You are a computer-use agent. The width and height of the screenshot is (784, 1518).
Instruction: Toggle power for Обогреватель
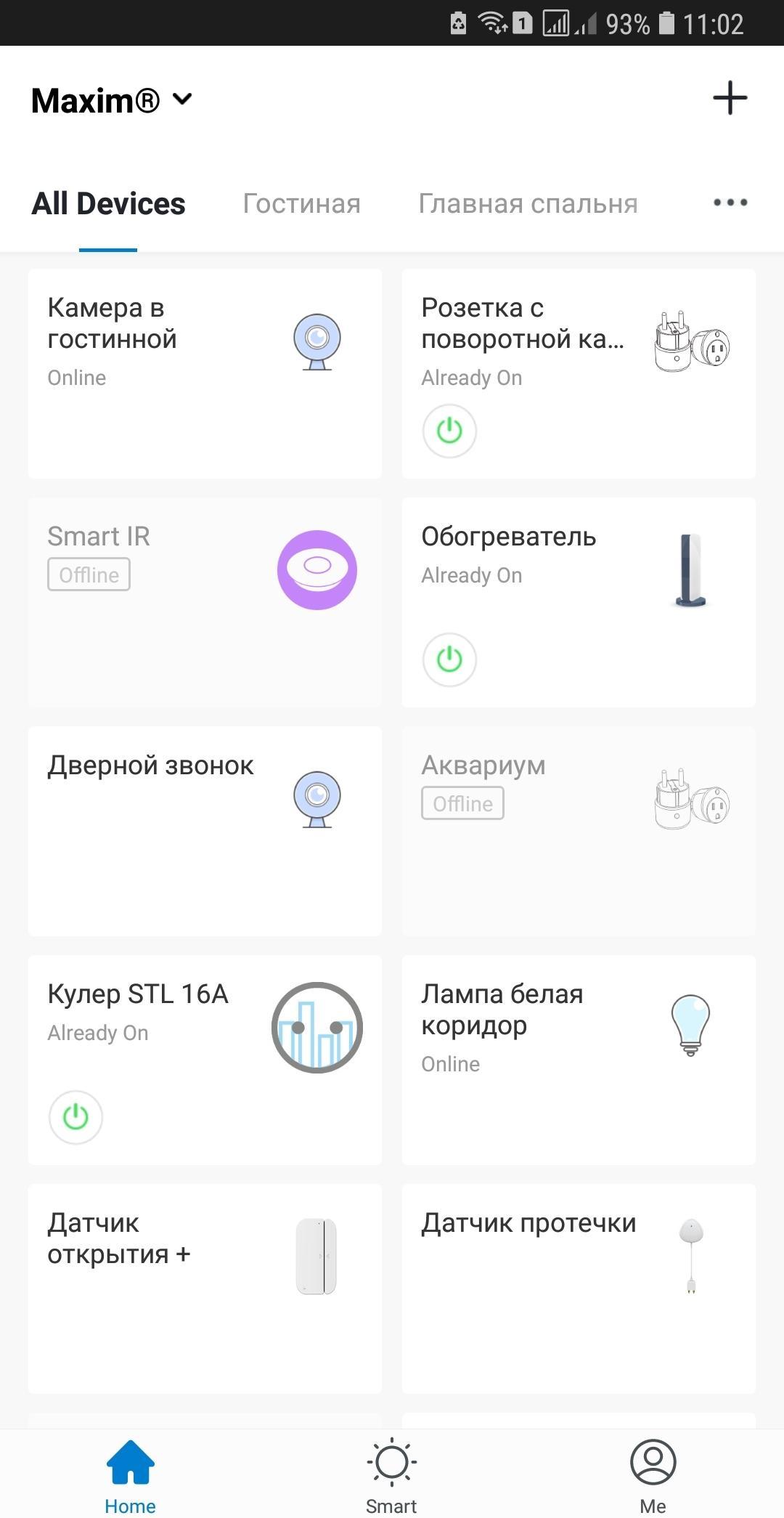click(449, 659)
